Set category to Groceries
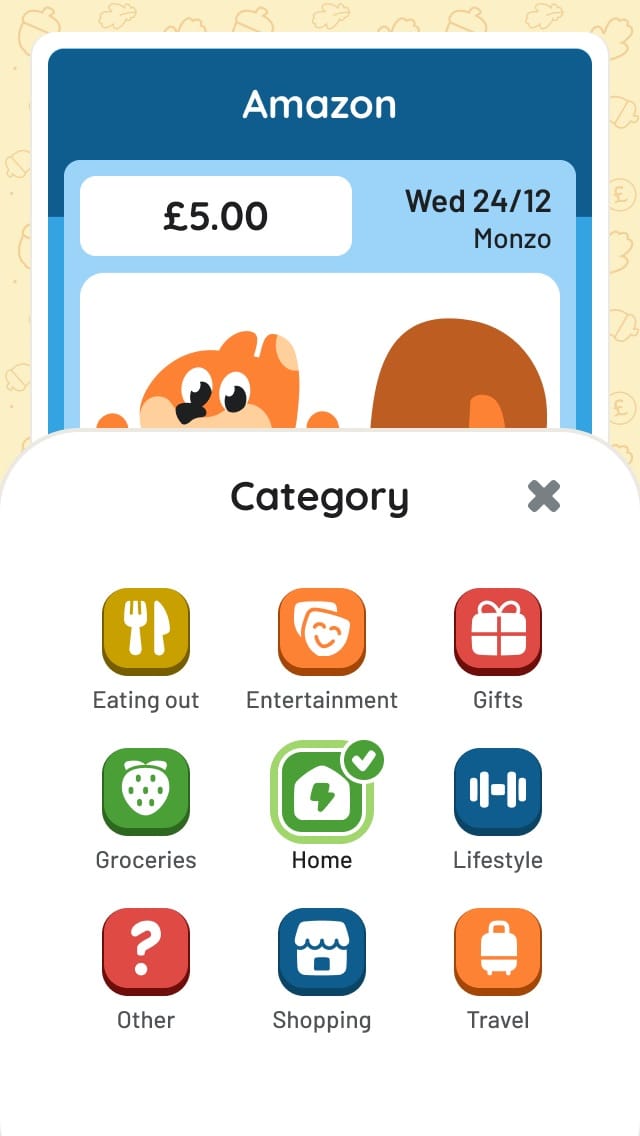The image size is (640, 1136). point(146,792)
